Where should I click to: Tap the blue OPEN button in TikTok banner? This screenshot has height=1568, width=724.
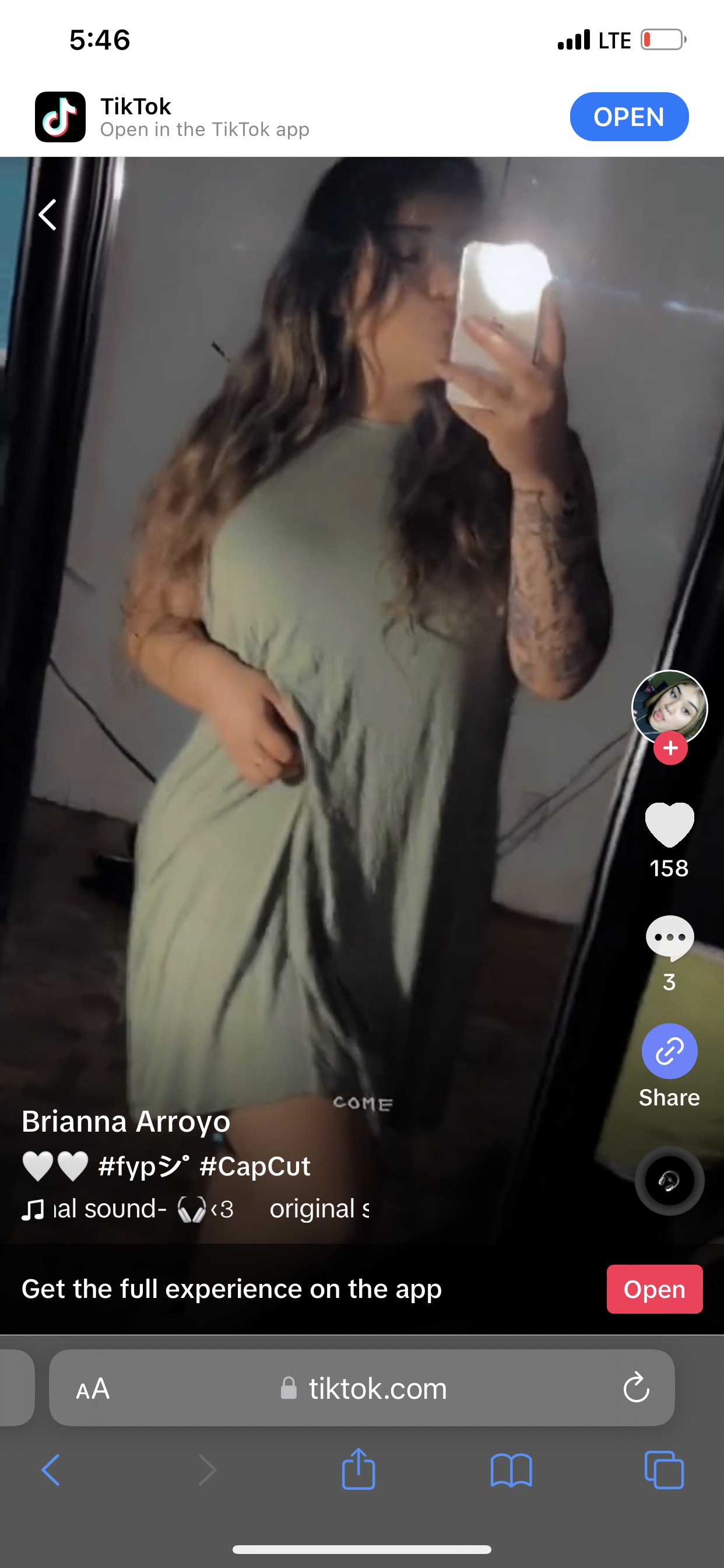[x=628, y=117]
